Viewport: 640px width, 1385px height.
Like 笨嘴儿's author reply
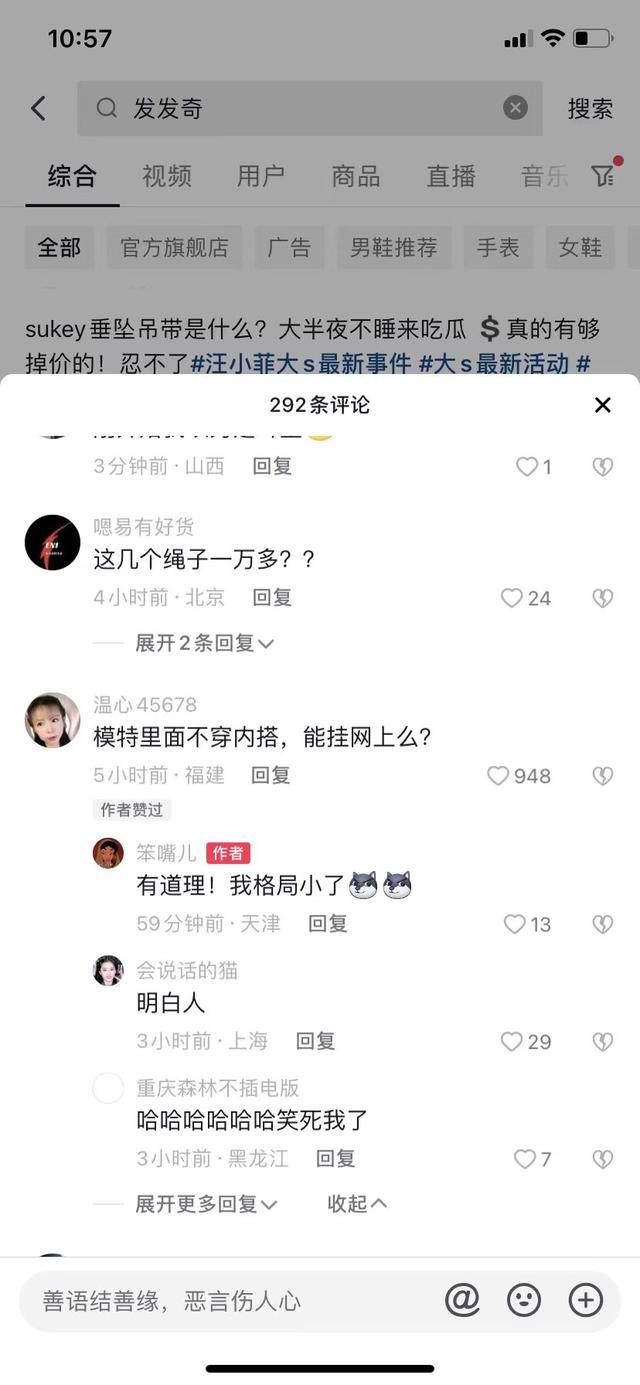pos(515,924)
